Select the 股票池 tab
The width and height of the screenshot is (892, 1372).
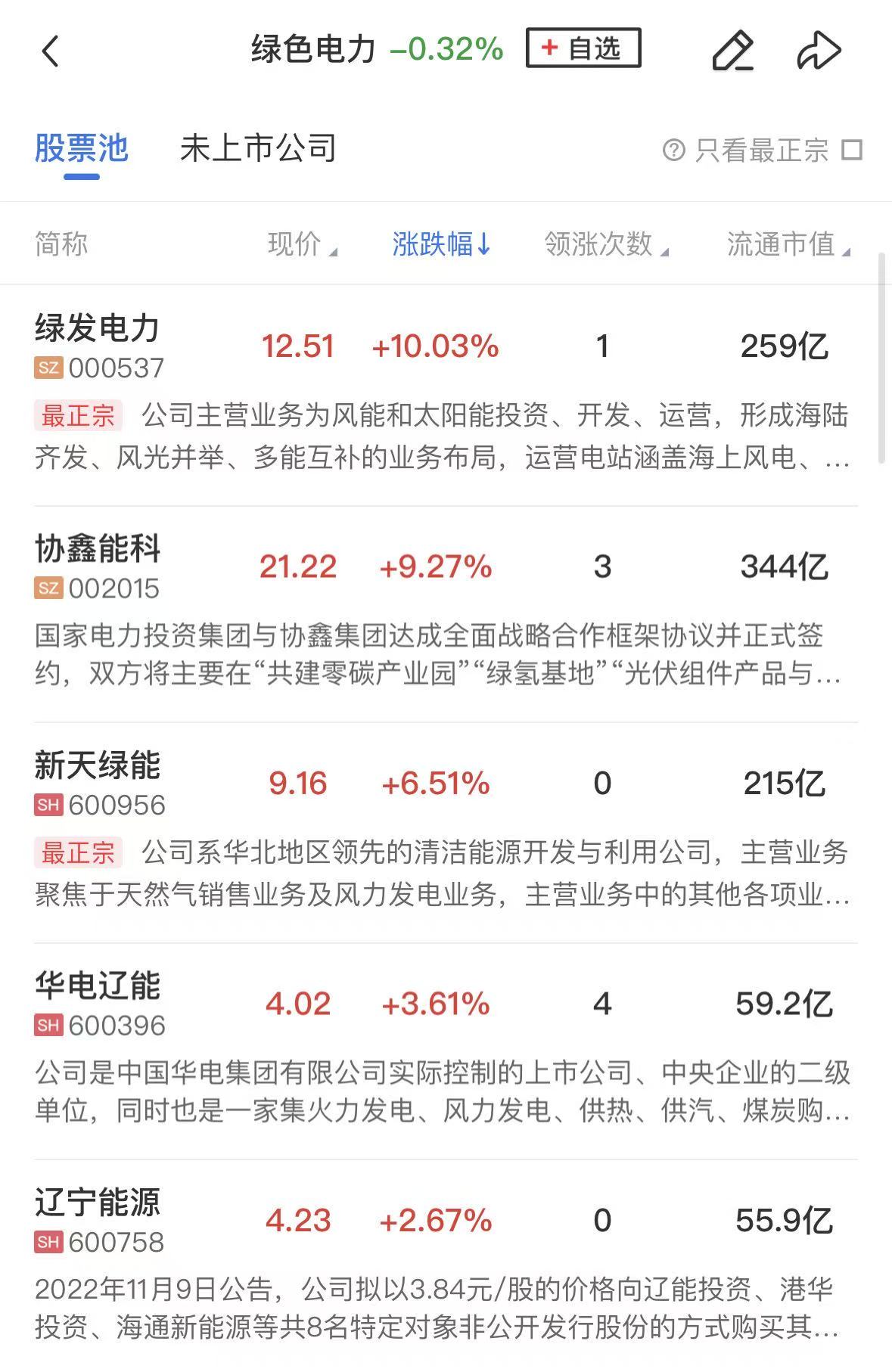click(81, 148)
